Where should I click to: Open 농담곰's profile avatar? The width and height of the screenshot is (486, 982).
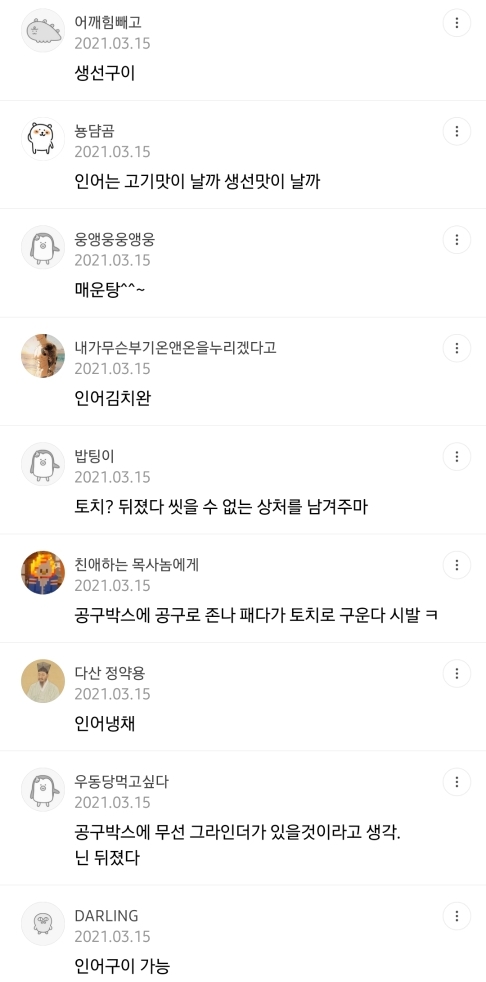click(x=43, y=139)
